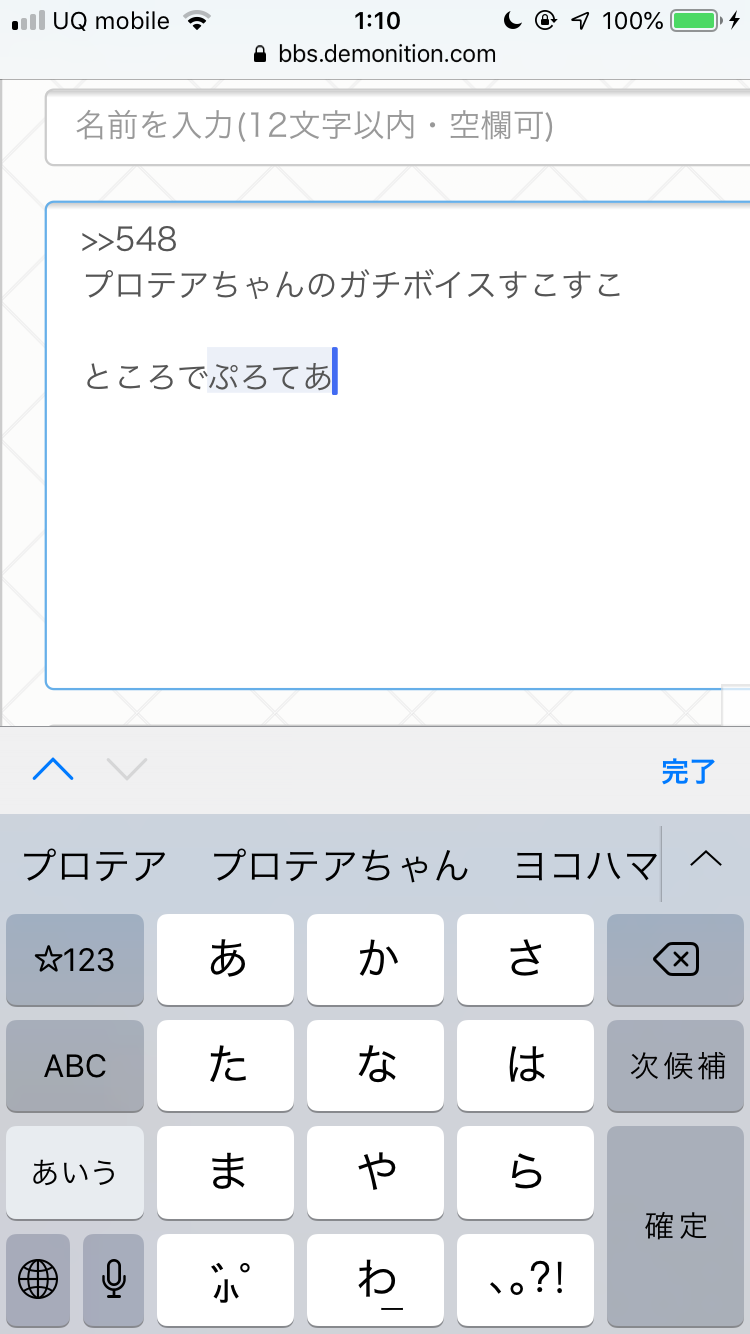Viewport: 750px width, 1334px height.
Task: Switch to the ABC keyboard
Action: (75, 1066)
